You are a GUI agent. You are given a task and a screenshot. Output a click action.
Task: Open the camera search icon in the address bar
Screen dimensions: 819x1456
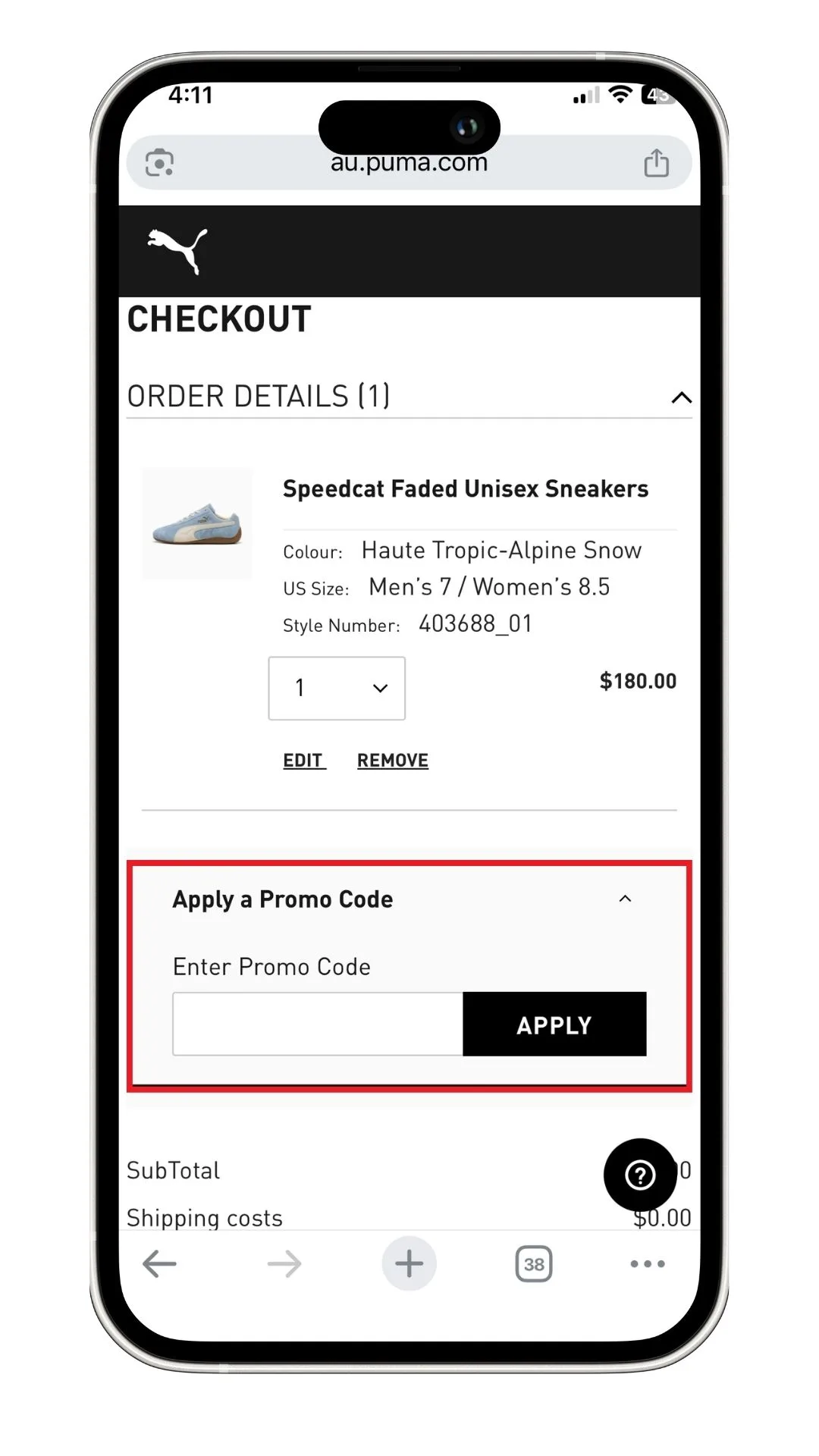click(159, 163)
